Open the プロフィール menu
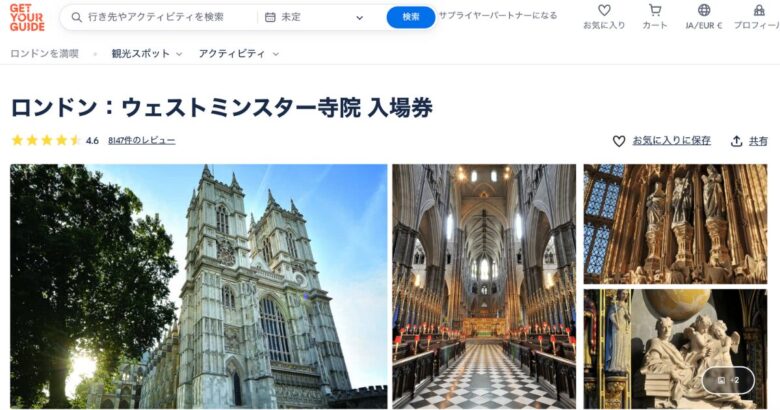 [757, 16]
